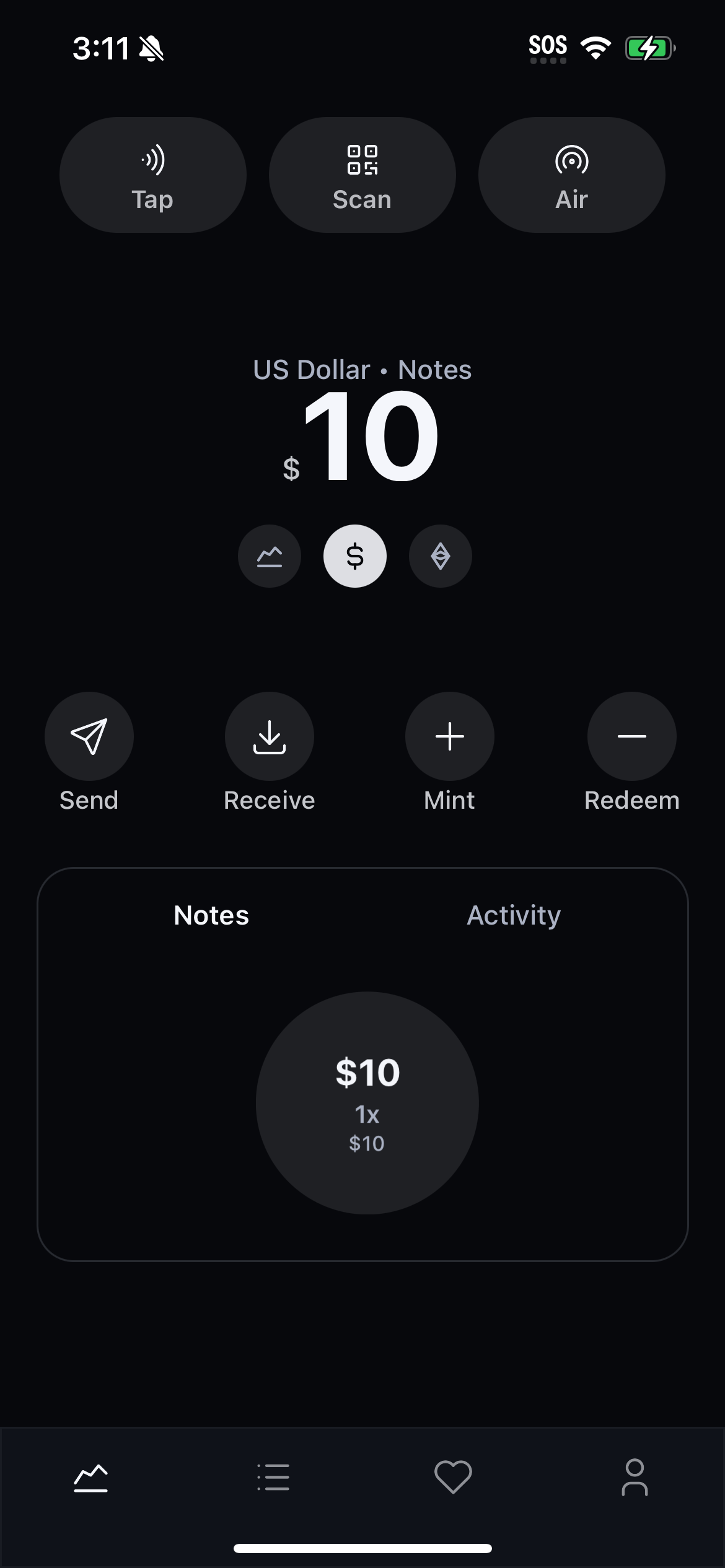725x1568 pixels.
Task: Open the Scan QR code feature
Action: (x=362, y=175)
